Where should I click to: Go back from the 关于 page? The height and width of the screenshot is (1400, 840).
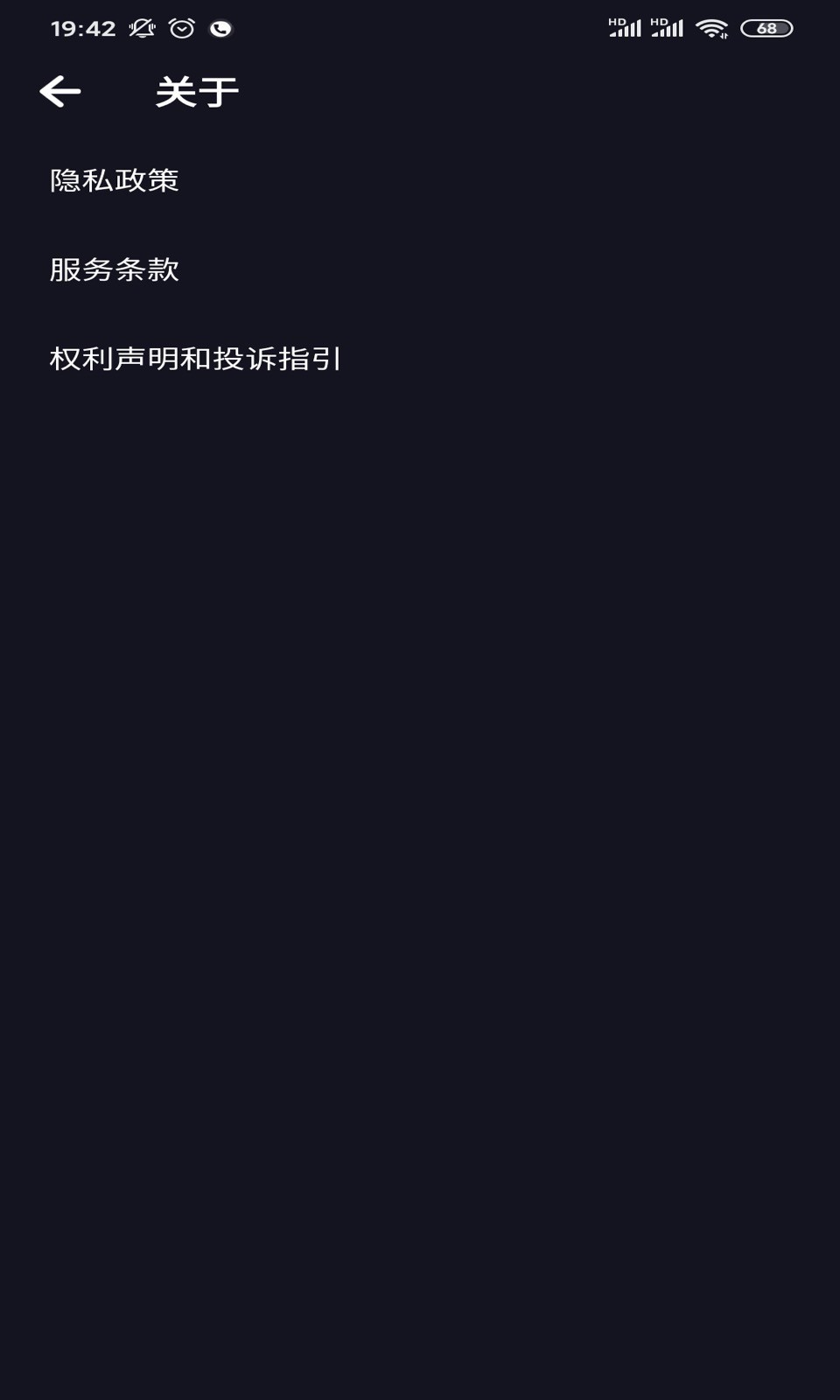[x=60, y=92]
